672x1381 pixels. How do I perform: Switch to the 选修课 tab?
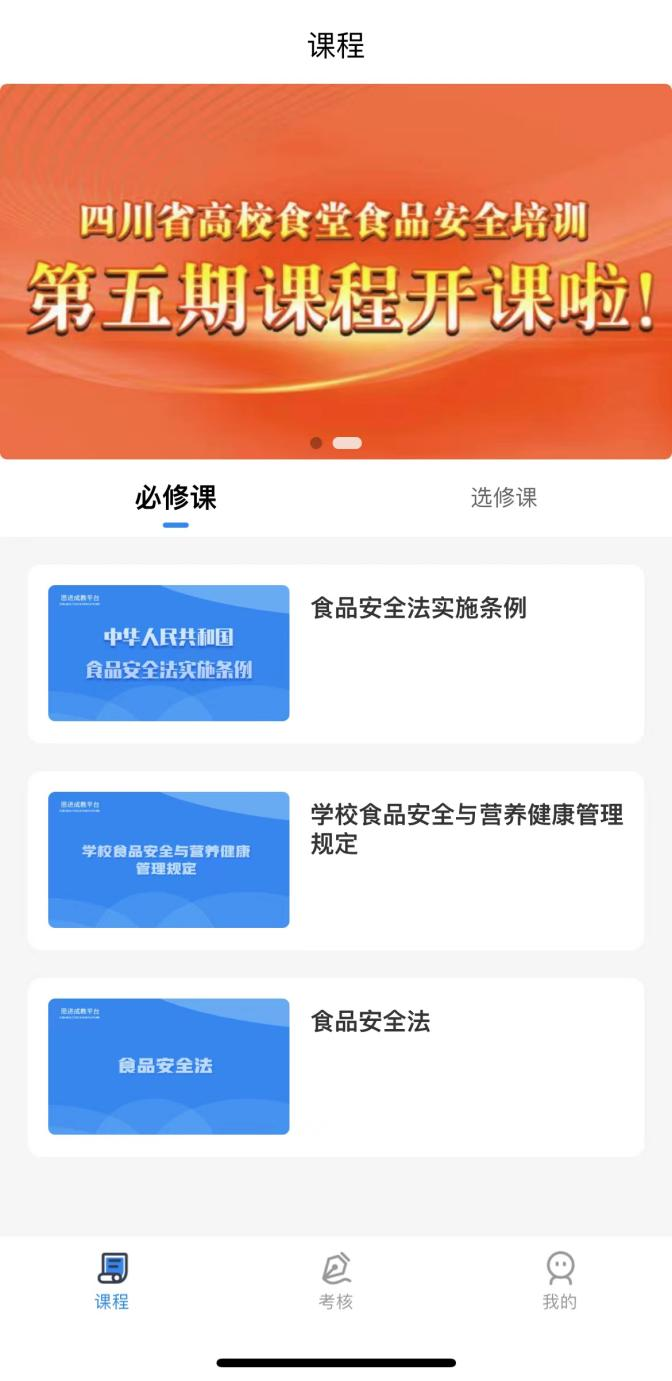tap(504, 497)
